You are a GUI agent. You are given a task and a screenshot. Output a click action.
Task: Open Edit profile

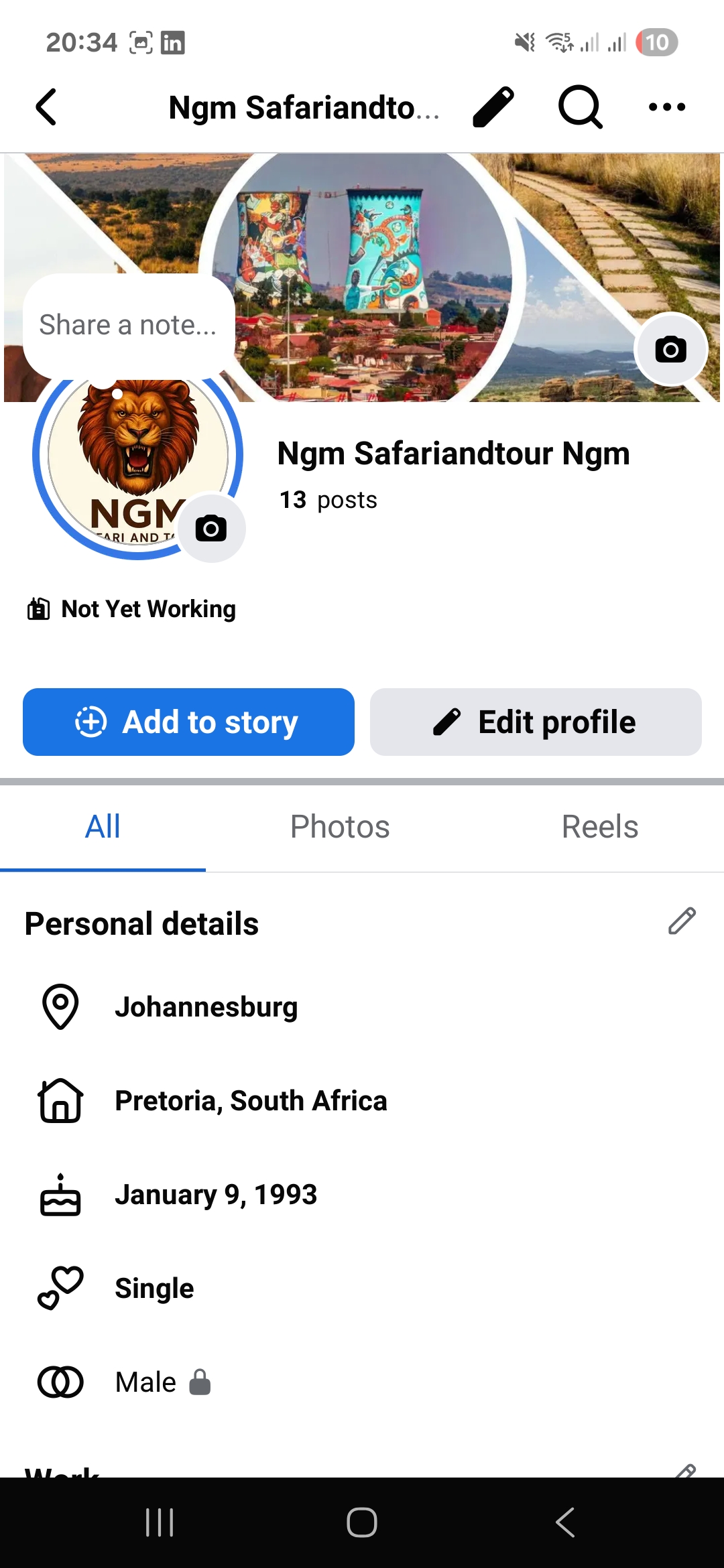tap(535, 722)
